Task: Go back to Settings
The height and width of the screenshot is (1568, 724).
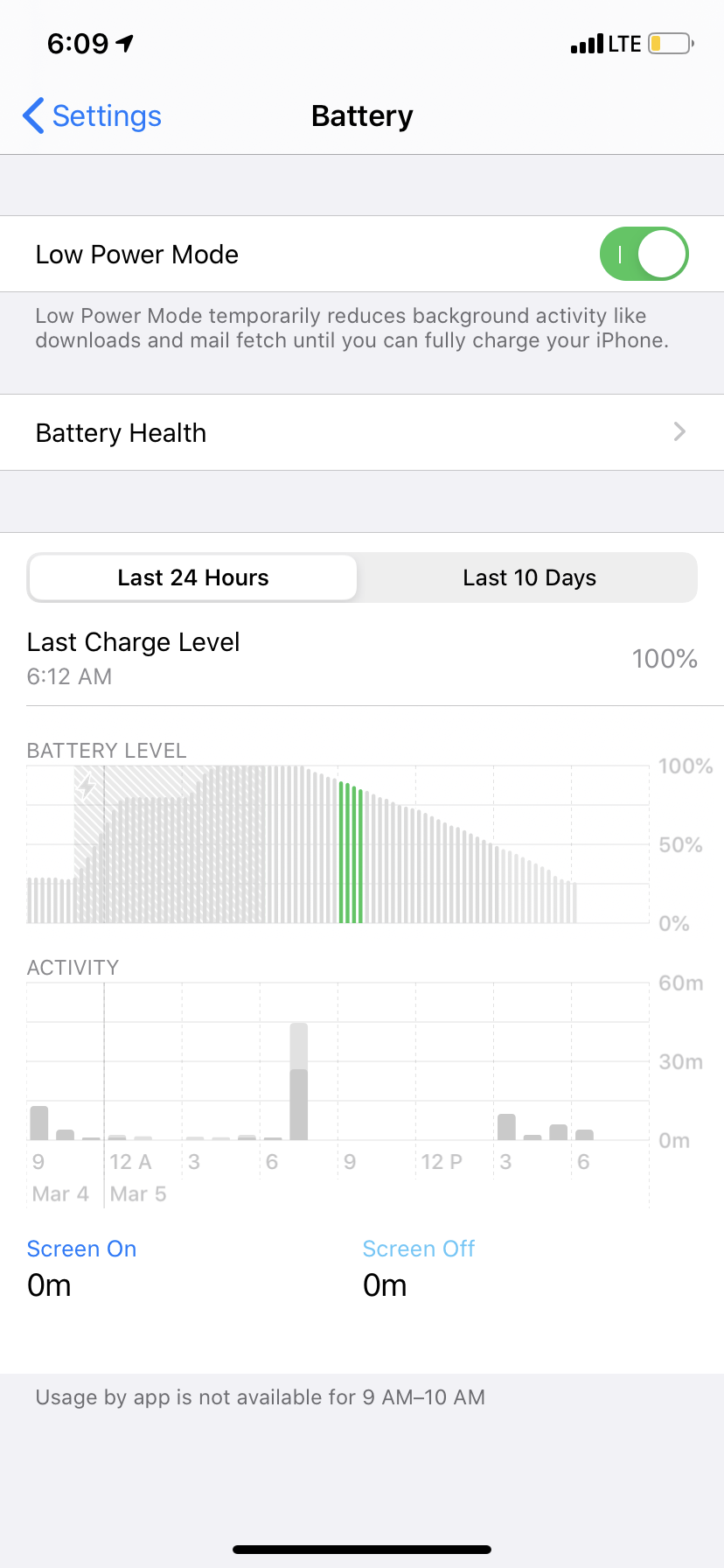Action: click(x=93, y=116)
